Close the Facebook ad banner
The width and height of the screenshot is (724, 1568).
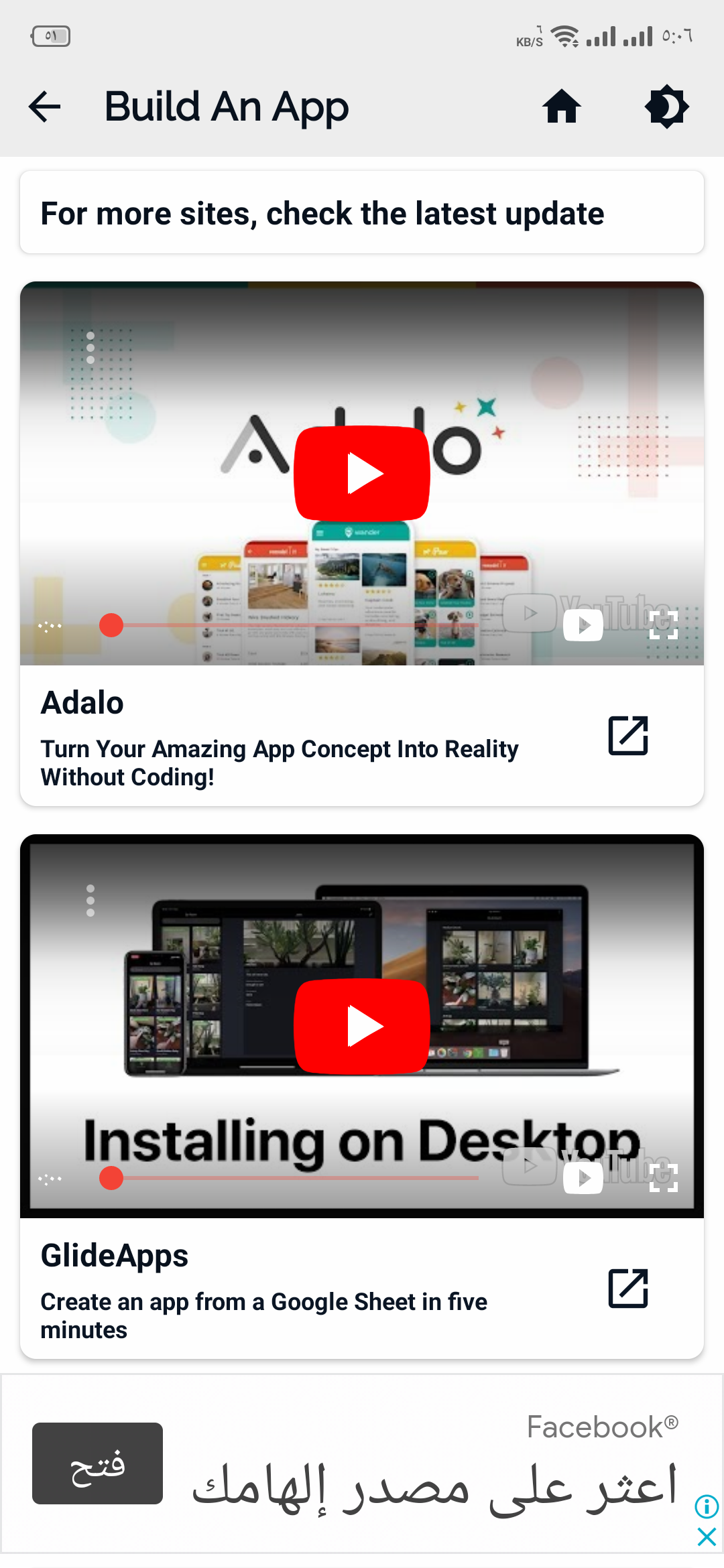[707, 1537]
